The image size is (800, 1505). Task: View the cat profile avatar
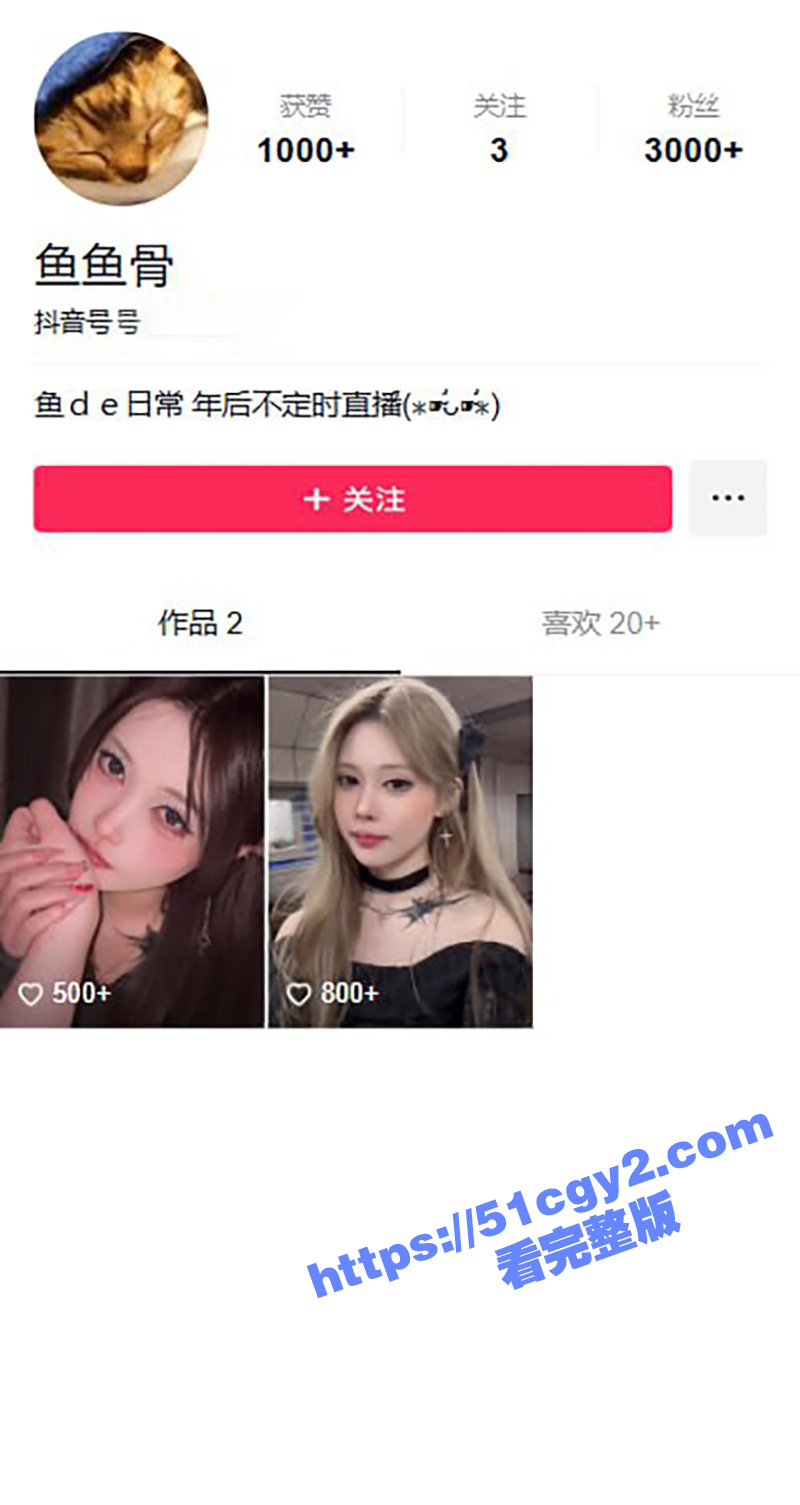click(x=121, y=118)
